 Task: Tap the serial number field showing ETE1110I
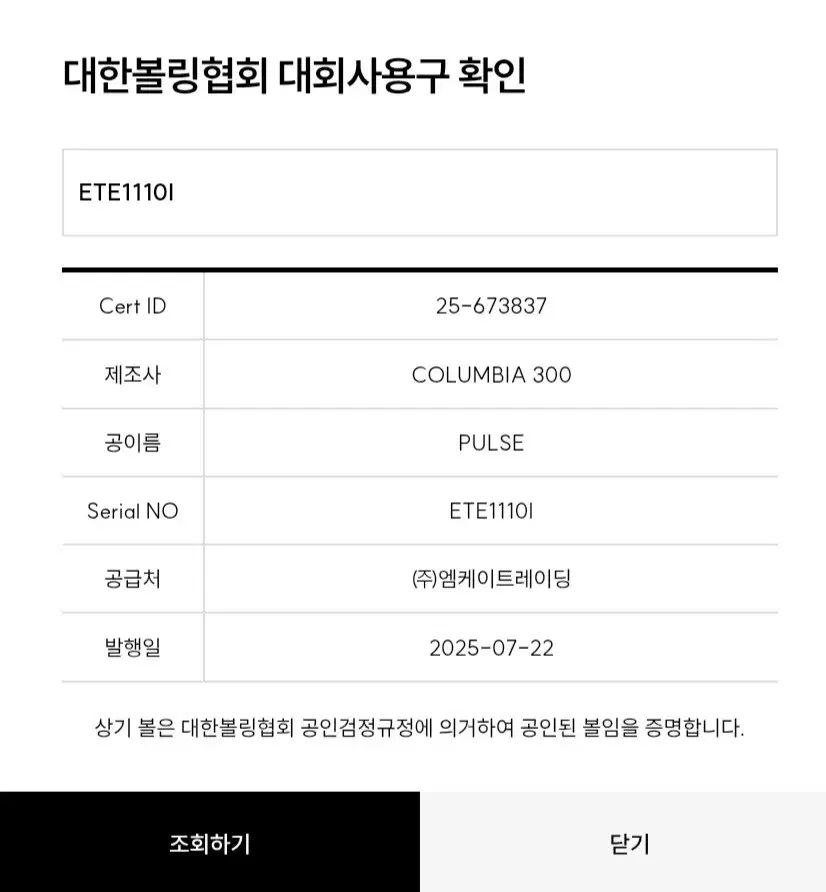419,193
